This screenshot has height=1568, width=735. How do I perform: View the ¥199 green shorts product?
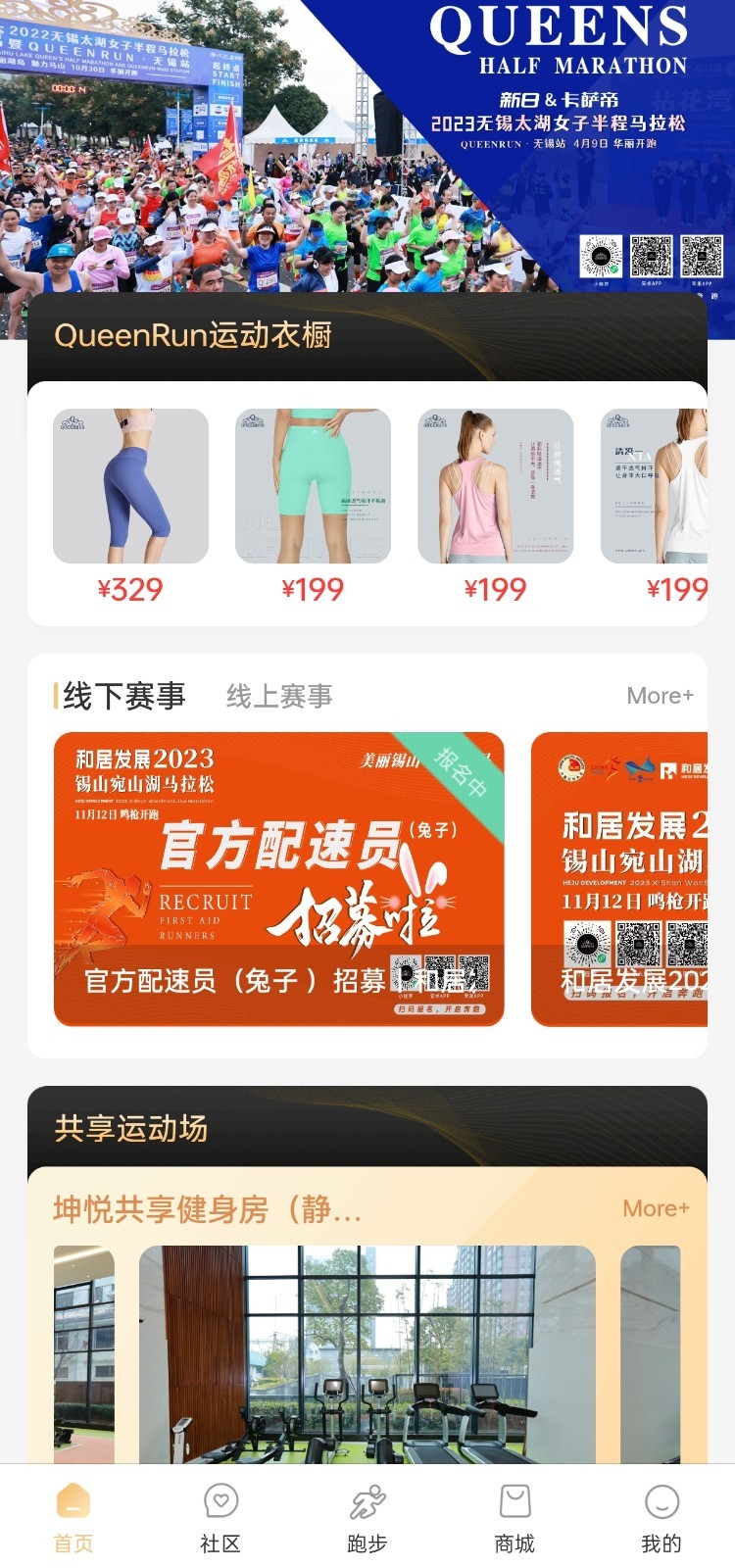[x=313, y=487]
